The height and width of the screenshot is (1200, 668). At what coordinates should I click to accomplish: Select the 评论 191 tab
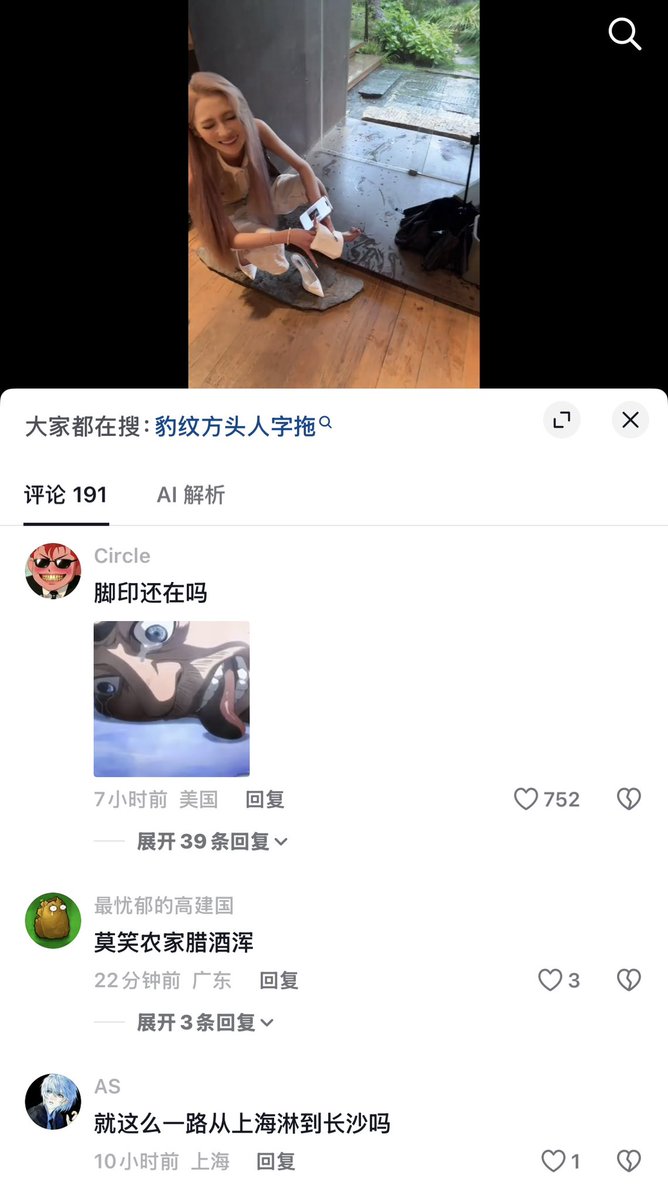(x=66, y=495)
